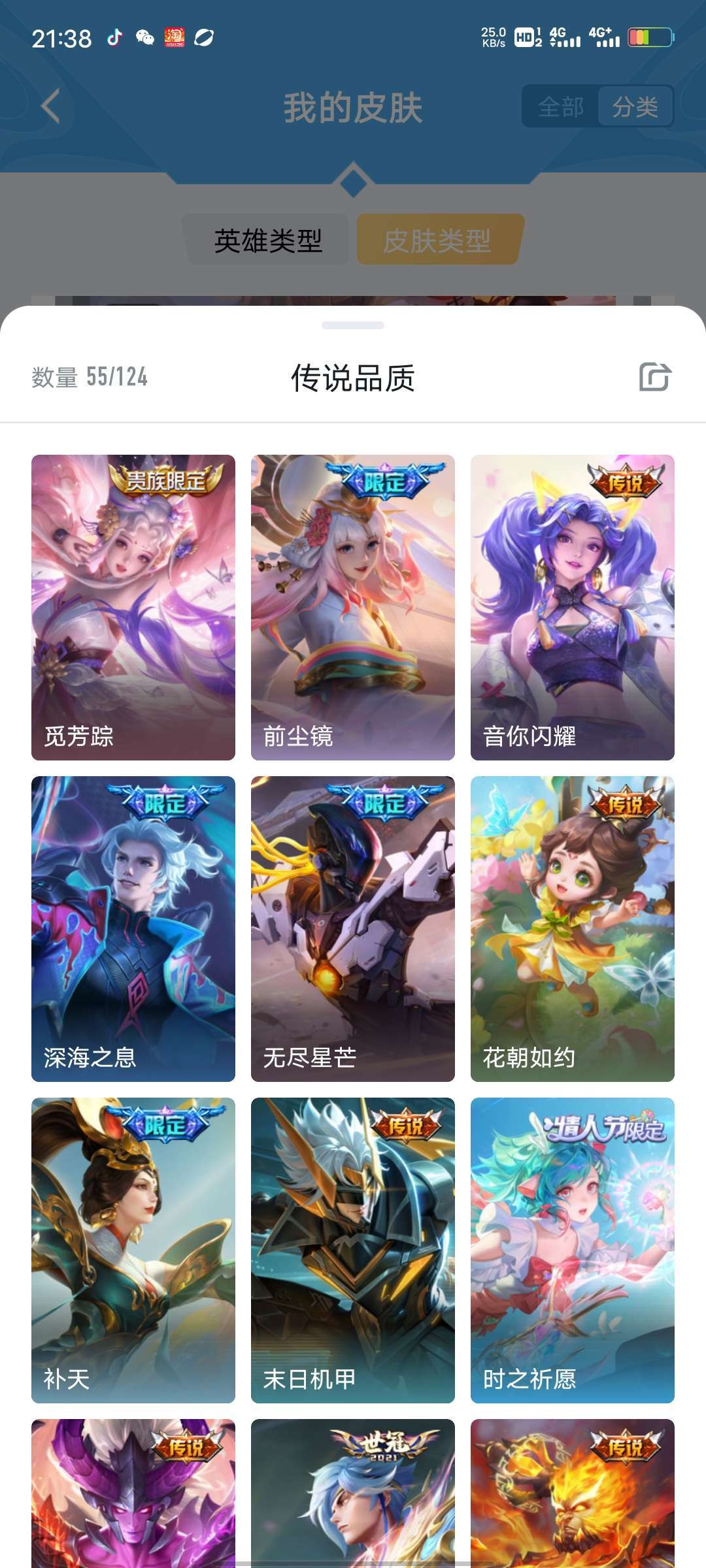The width and height of the screenshot is (706, 1568).
Task: View the 末日机甲 skin
Action: pos(353,1250)
